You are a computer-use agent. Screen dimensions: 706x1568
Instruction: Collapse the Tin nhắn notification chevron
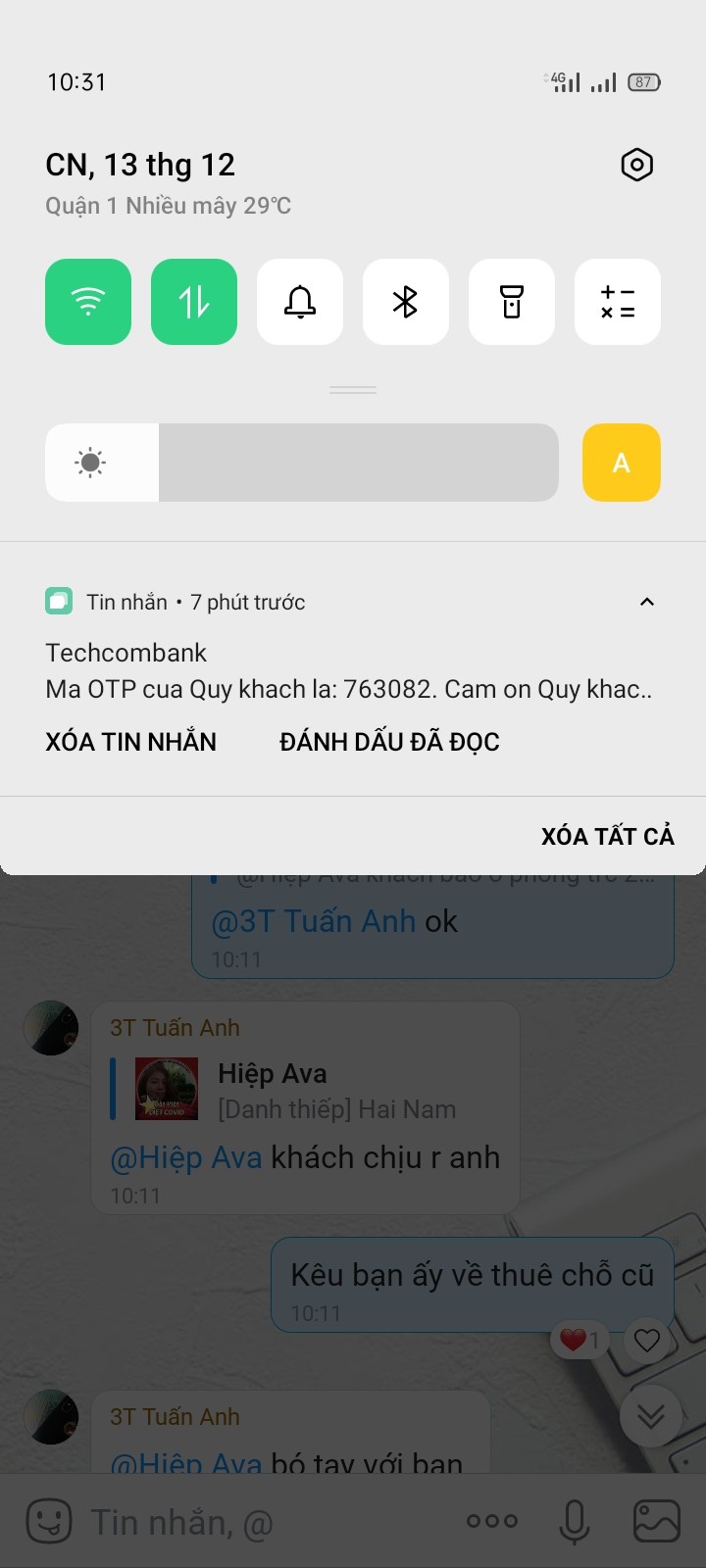[646, 602]
